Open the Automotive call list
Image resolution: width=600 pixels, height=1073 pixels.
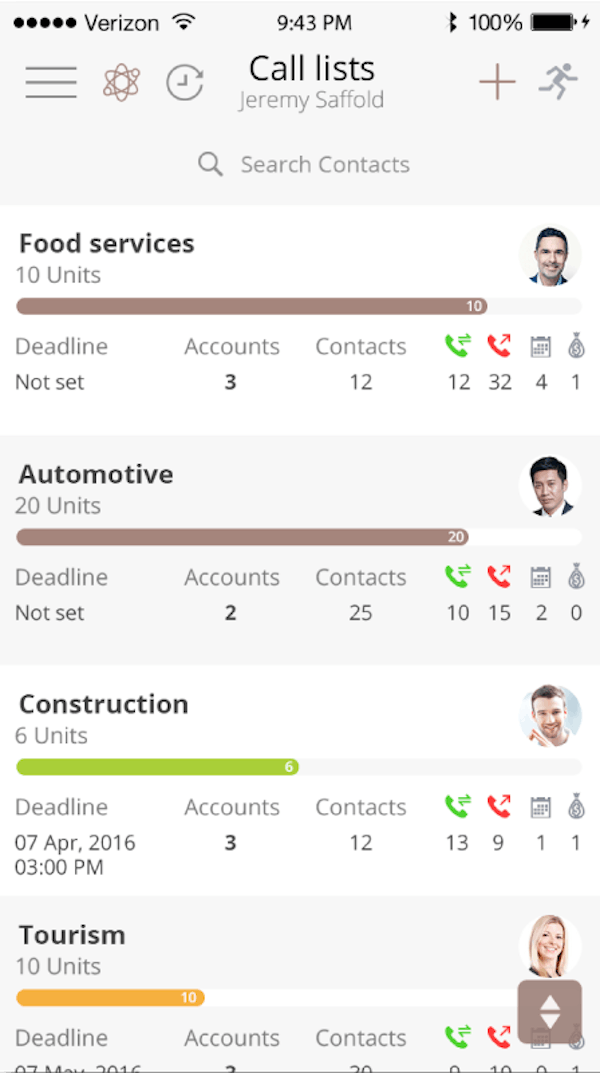tap(300, 550)
